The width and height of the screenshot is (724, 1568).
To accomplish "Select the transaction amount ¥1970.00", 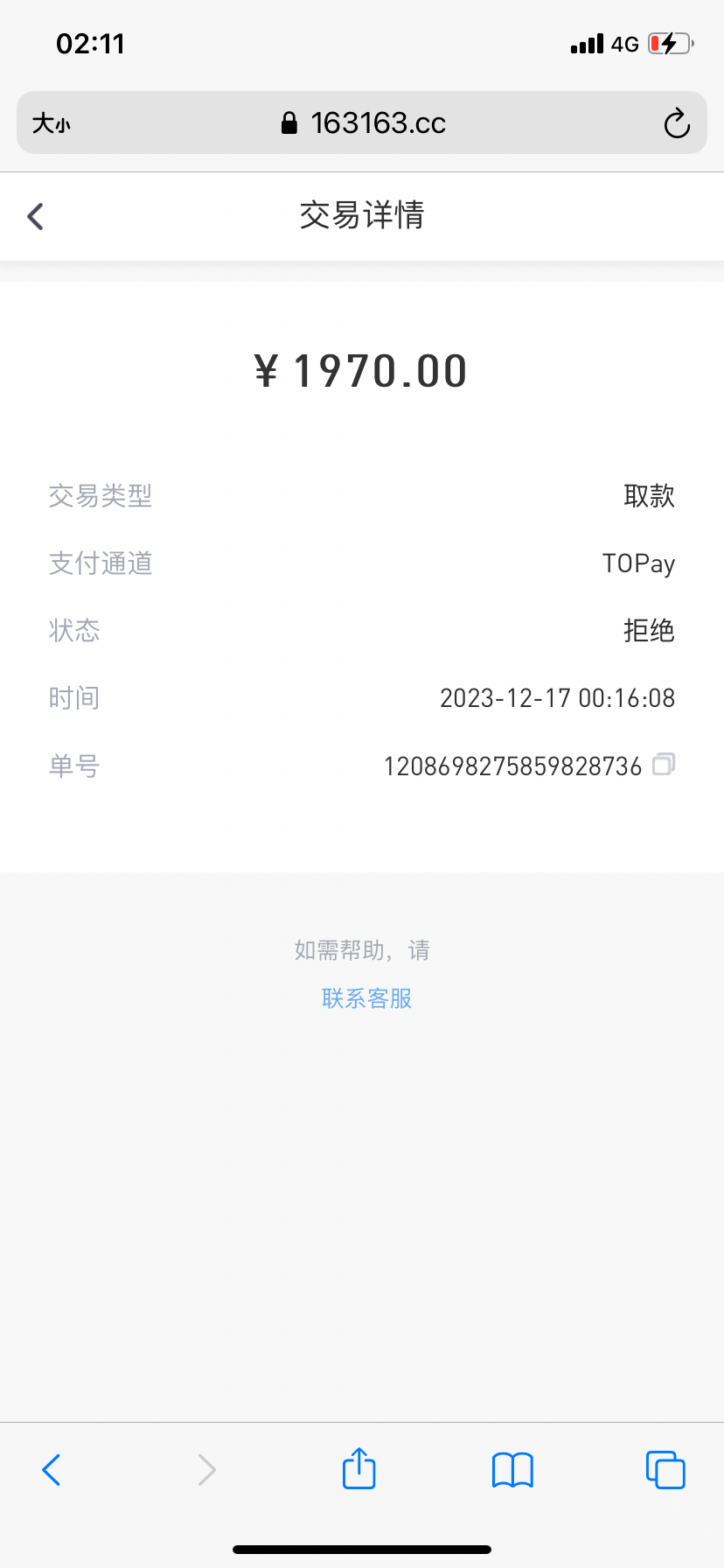I will [362, 370].
